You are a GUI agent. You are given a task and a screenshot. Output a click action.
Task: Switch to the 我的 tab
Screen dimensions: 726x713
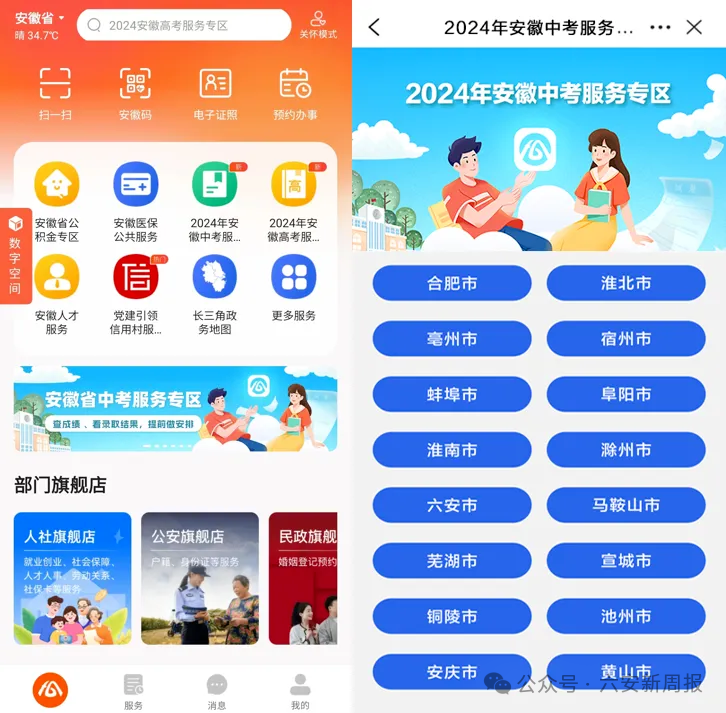click(x=300, y=691)
